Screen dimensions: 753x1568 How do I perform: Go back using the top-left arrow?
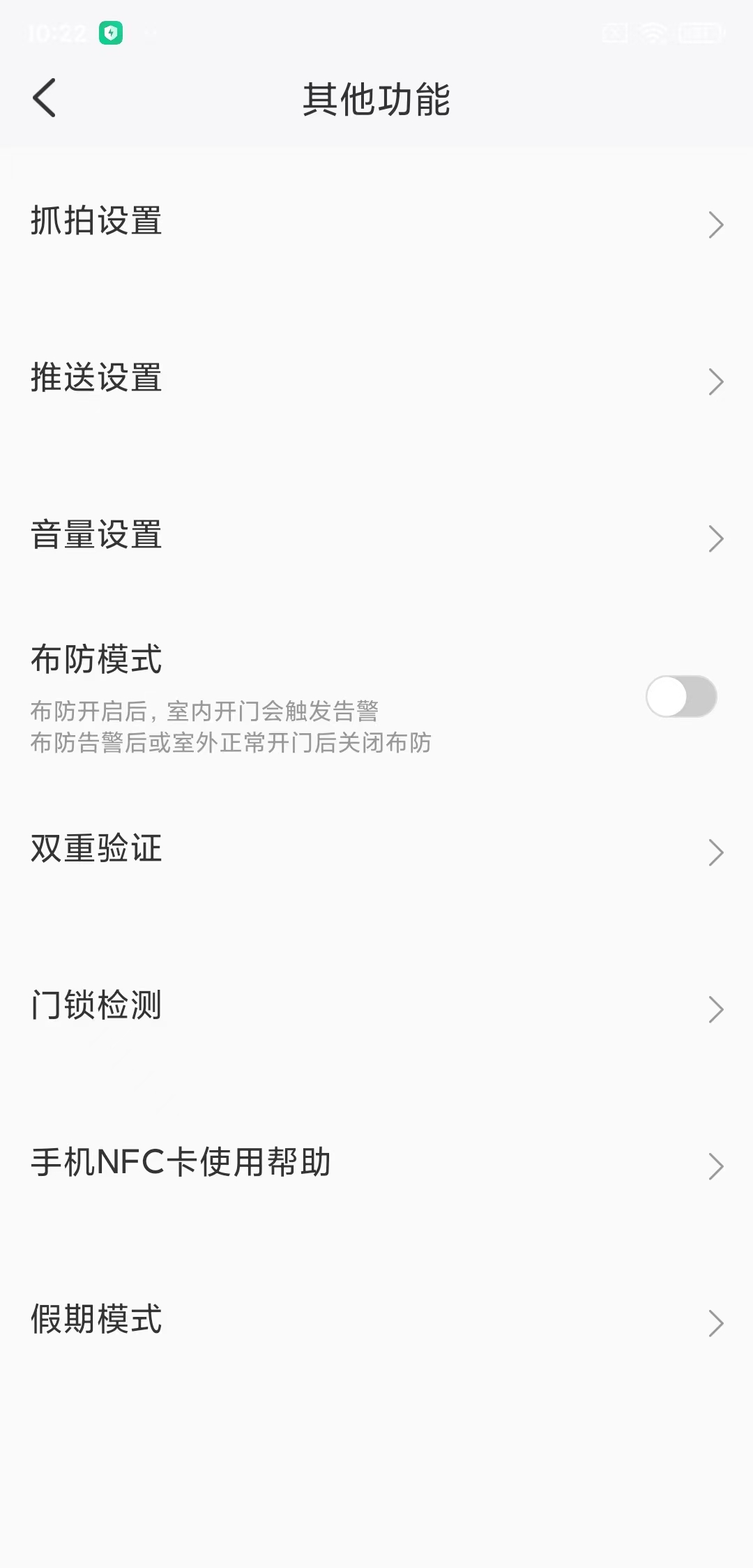pyautogui.click(x=44, y=98)
